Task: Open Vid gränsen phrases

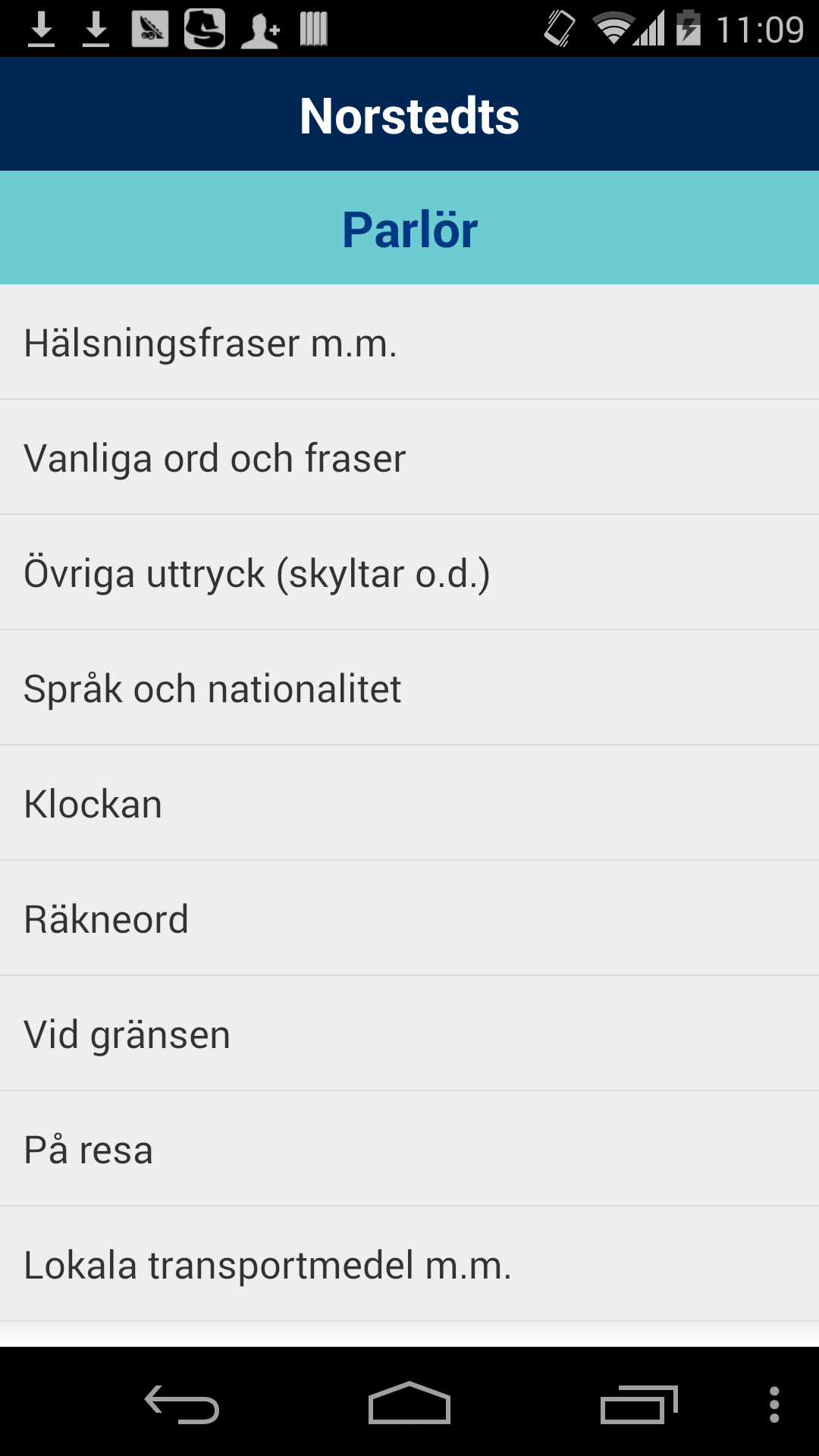Action: [x=409, y=1034]
